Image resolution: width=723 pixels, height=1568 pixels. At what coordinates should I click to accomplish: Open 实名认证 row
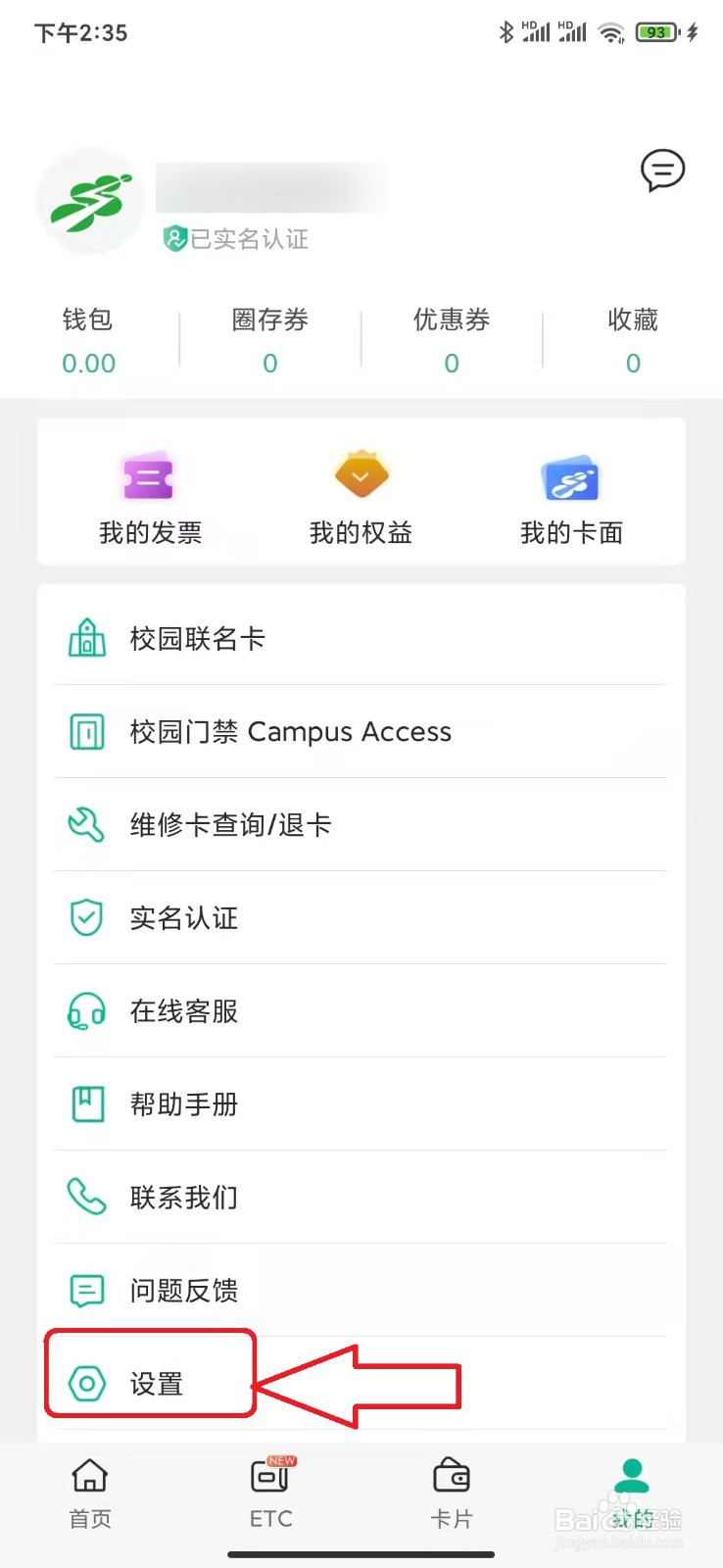[x=361, y=917]
